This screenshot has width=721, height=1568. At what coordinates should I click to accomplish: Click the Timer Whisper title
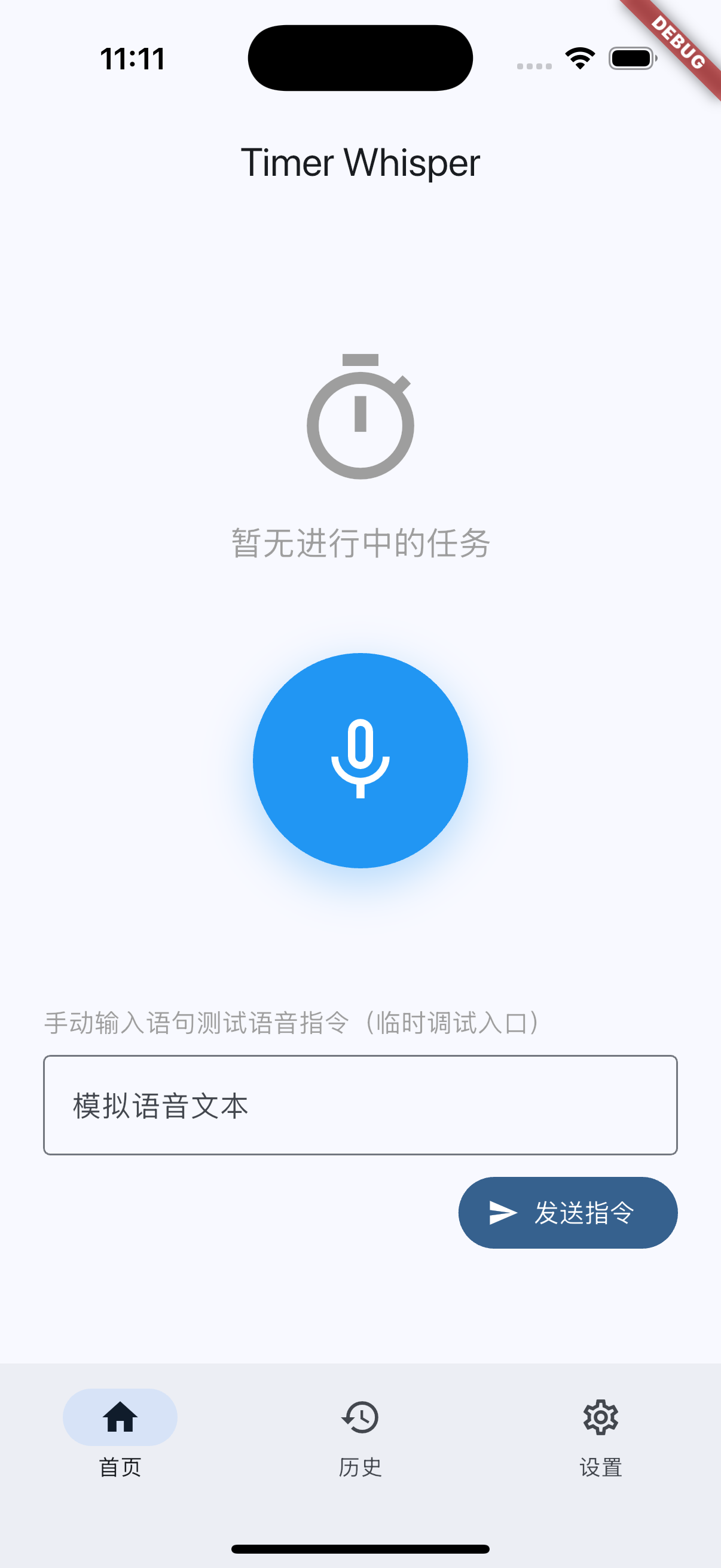pyautogui.click(x=360, y=163)
